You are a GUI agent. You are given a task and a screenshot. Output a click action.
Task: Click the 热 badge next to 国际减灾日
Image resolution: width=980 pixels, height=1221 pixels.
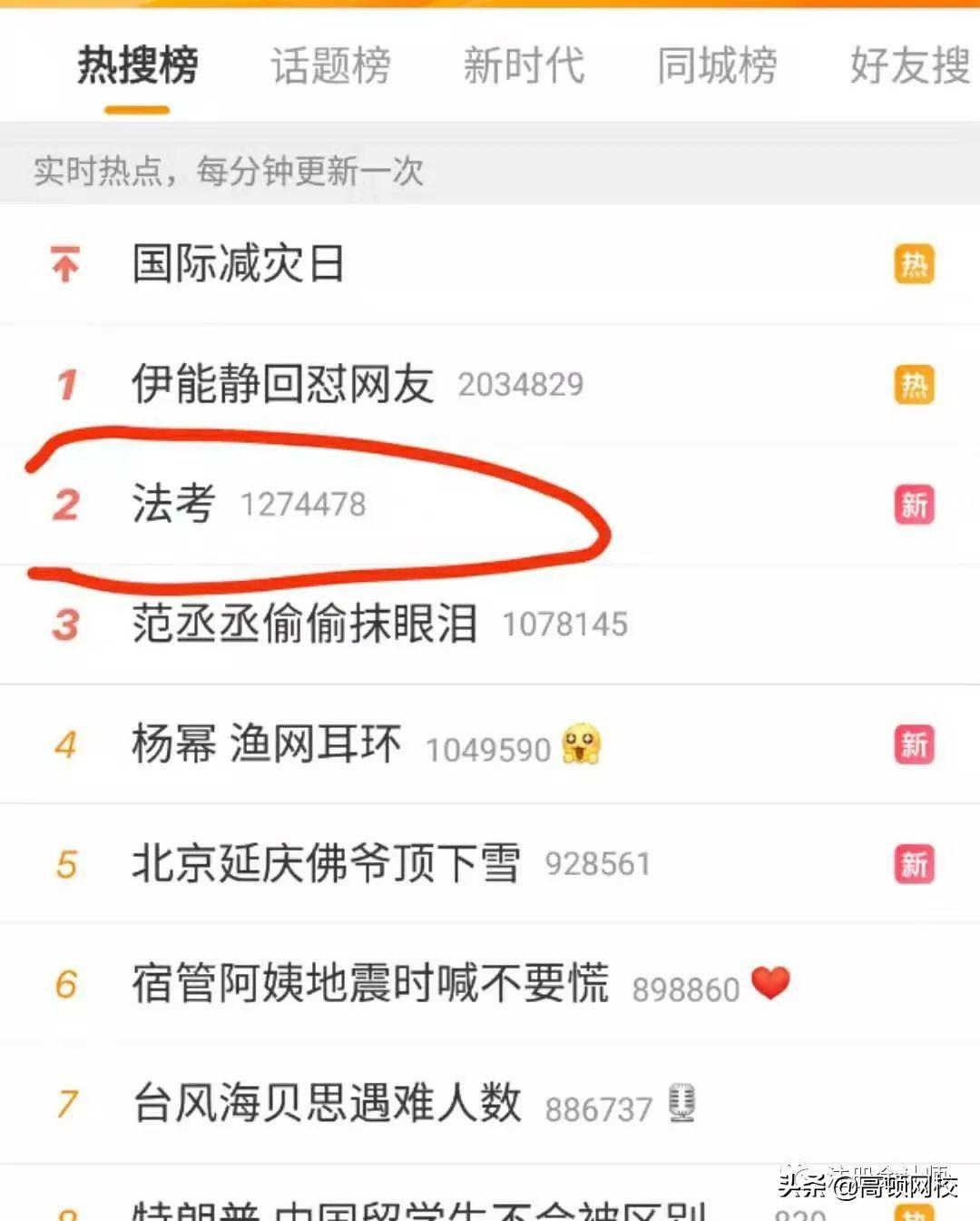pyautogui.click(x=914, y=263)
